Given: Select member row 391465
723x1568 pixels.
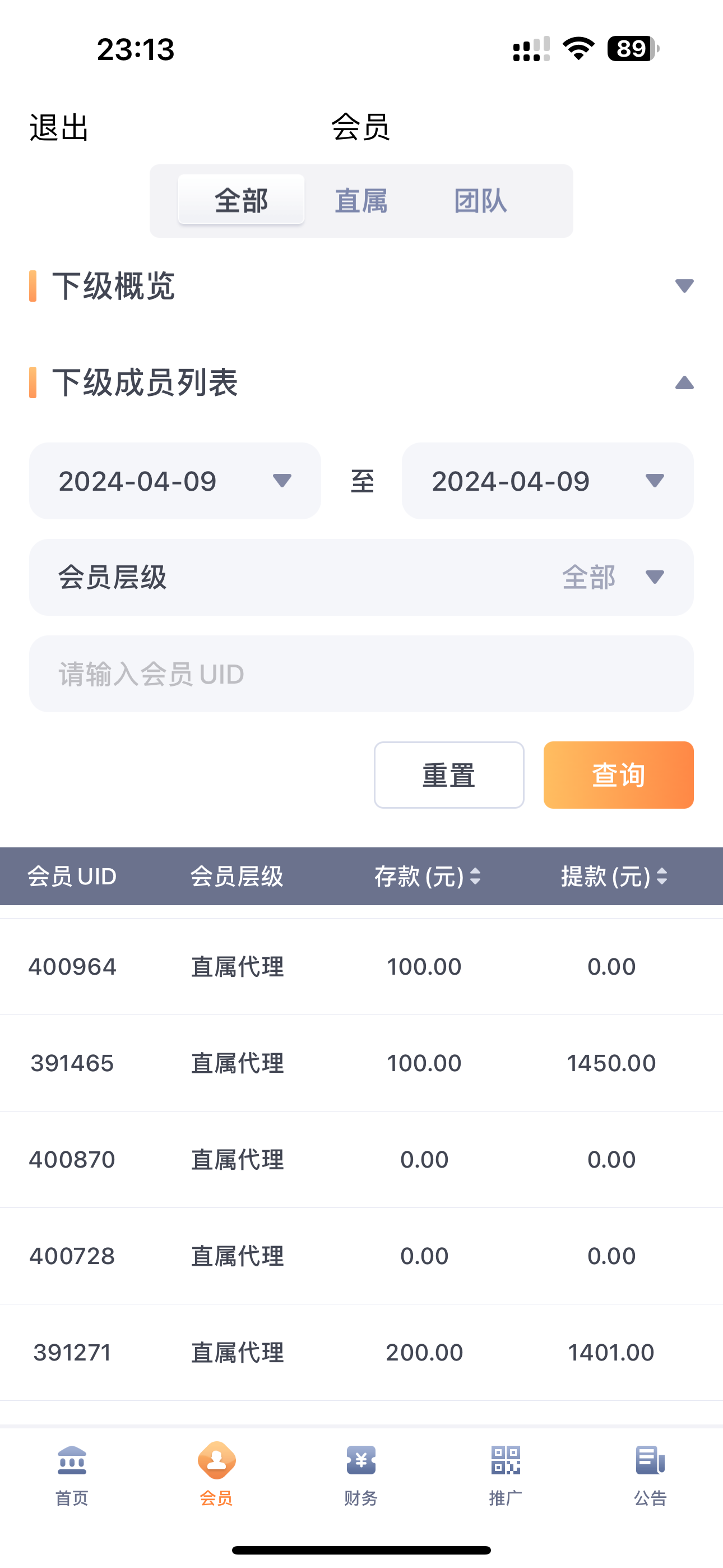Looking at the screenshot, I should (x=361, y=1063).
